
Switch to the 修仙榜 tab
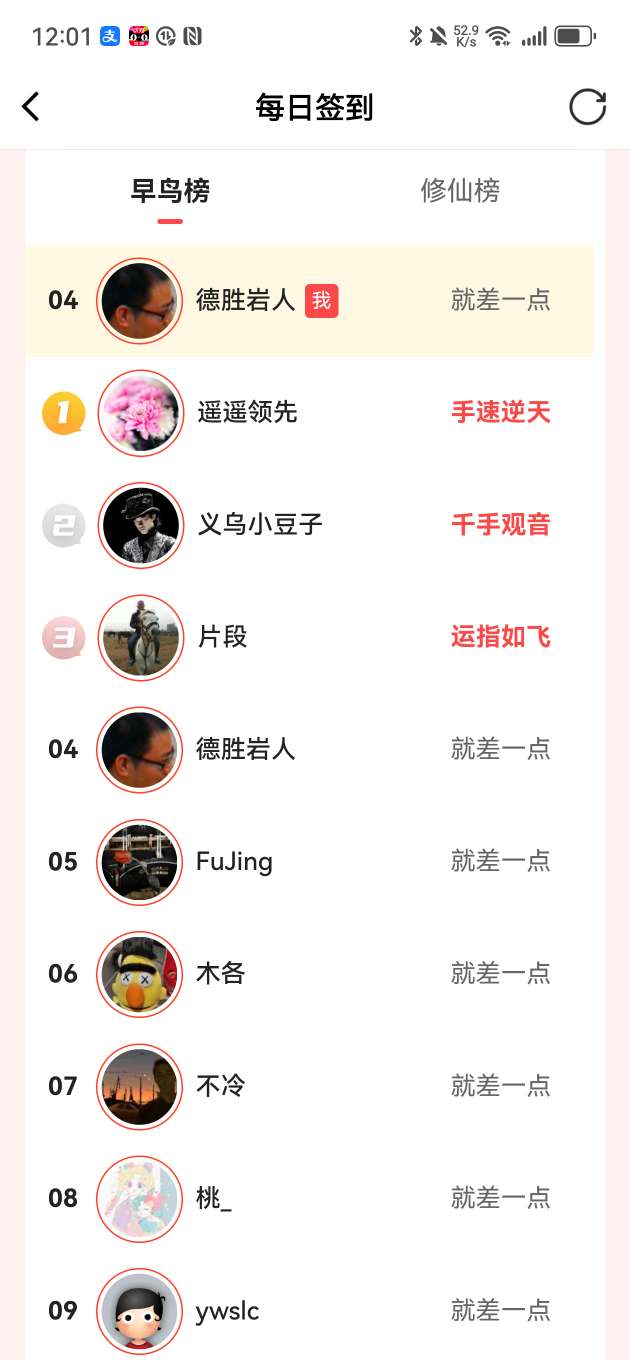pyautogui.click(x=460, y=190)
